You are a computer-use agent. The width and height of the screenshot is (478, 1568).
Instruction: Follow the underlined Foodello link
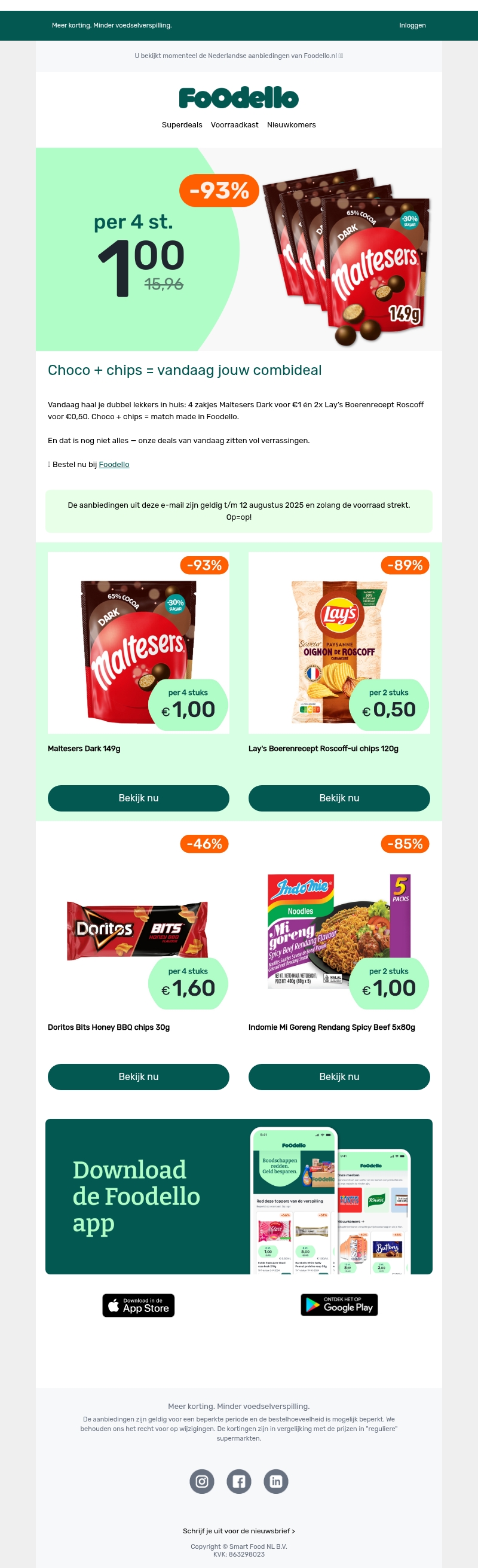114,465
